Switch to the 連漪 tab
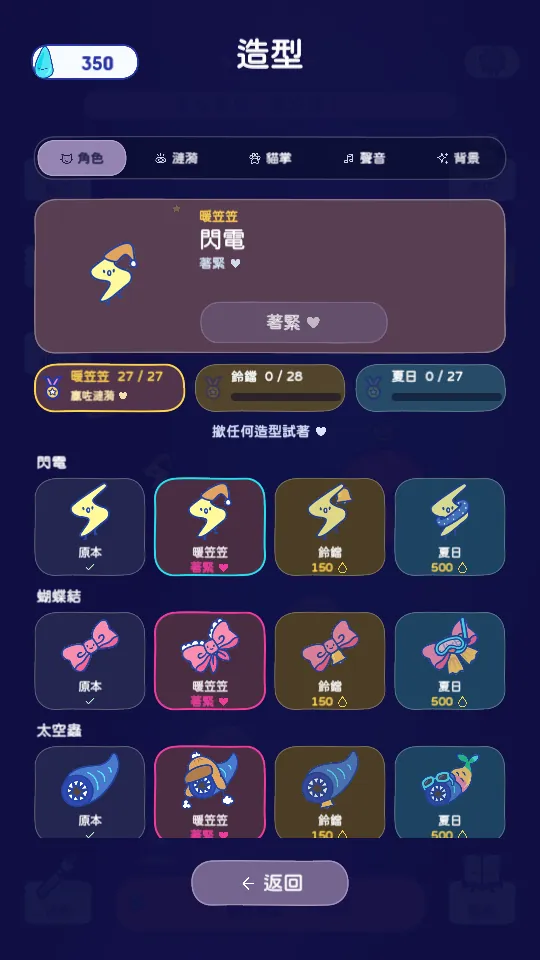540x960 pixels. (x=176, y=159)
